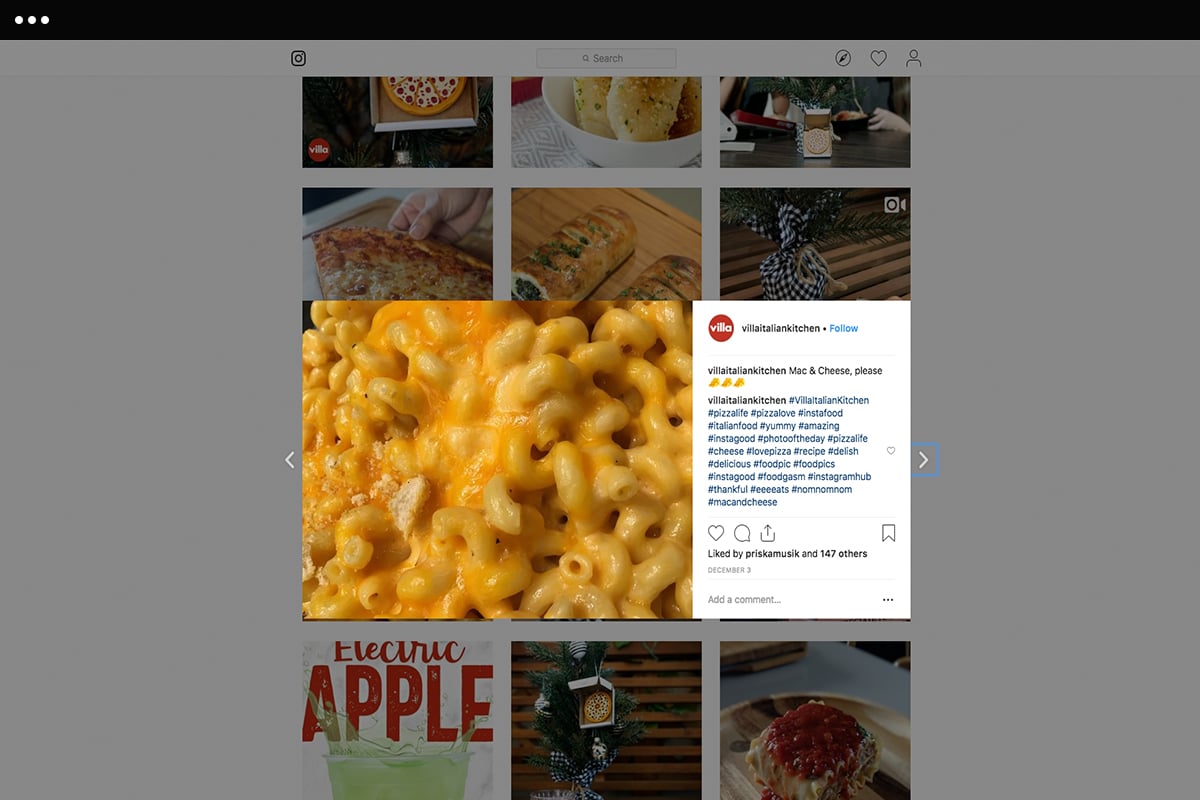
Task: Open the comment bubble icon
Action: click(742, 533)
